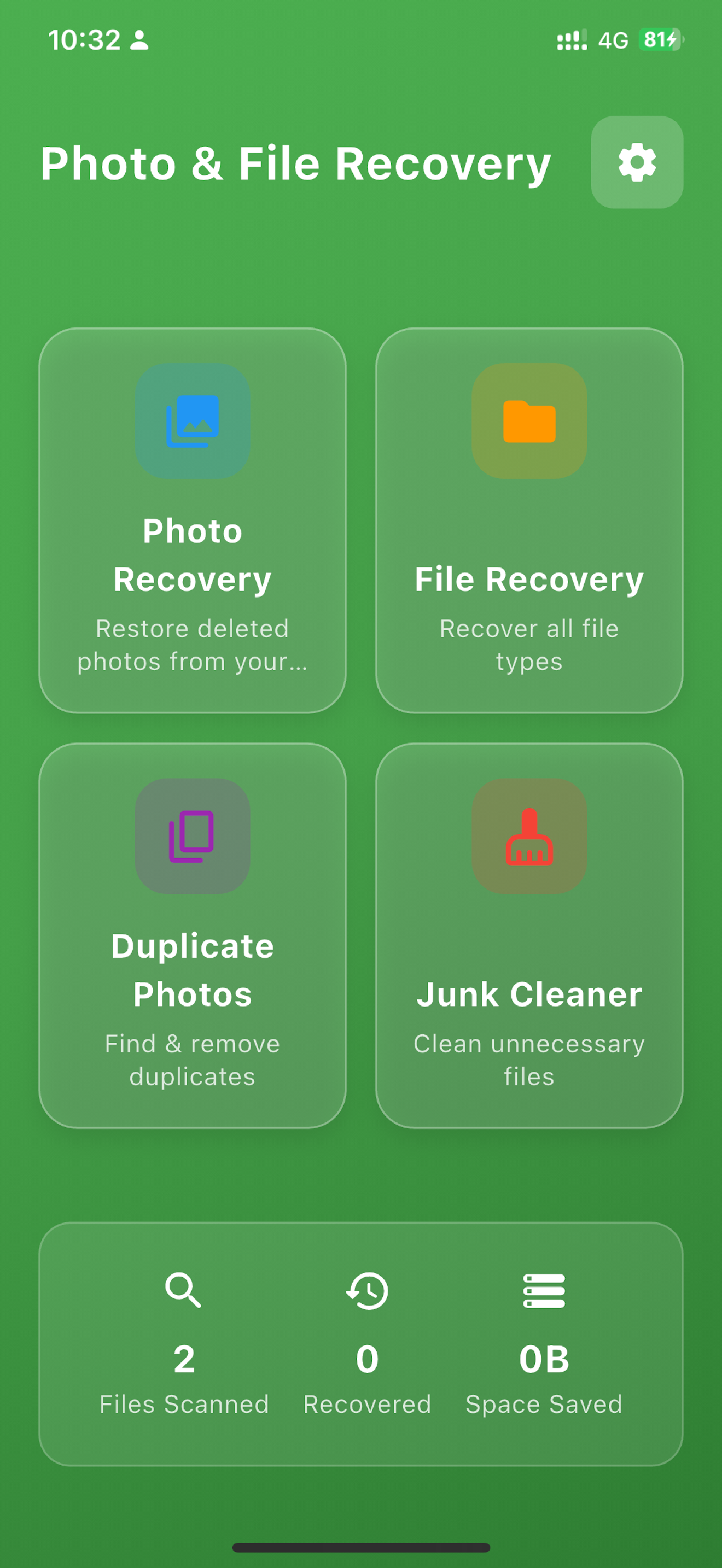The height and width of the screenshot is (1568, 722).
Task: Open the Photo Recovery card
Action: pos(193,520)
